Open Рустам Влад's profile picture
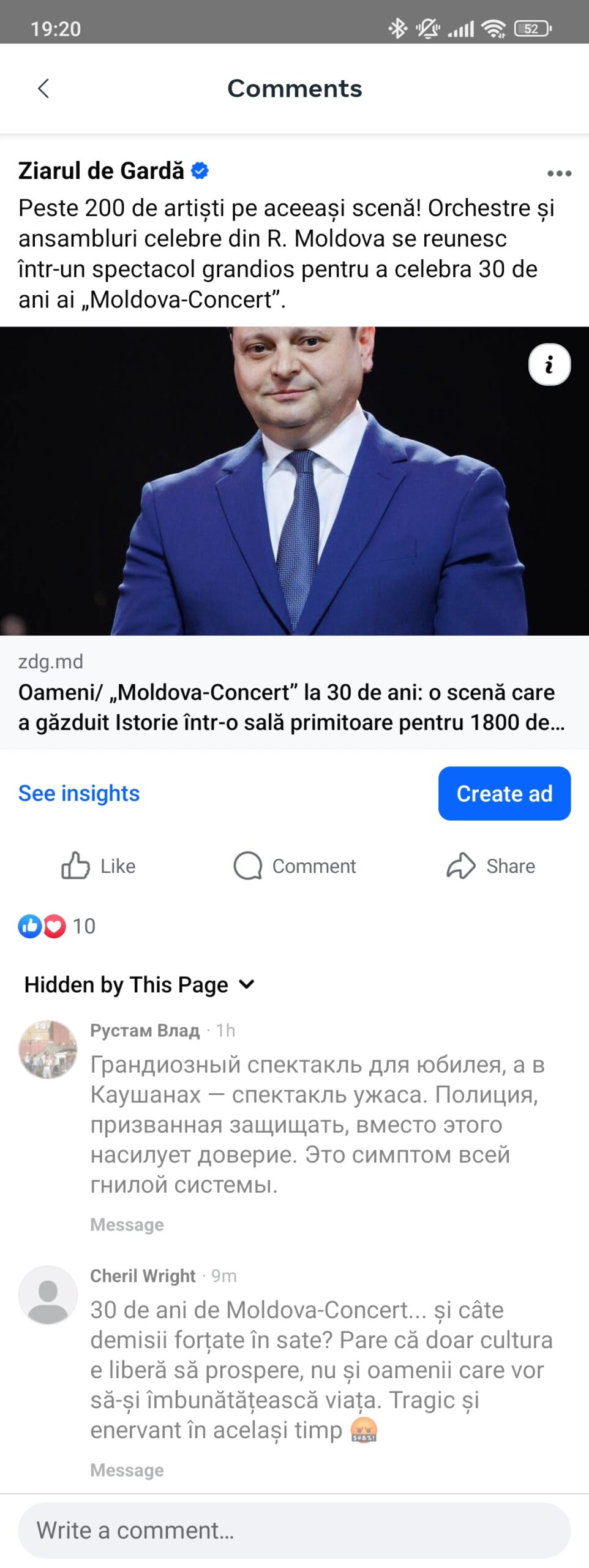The width and height of the screenshot is (589, 1568). pos(48,1049)
